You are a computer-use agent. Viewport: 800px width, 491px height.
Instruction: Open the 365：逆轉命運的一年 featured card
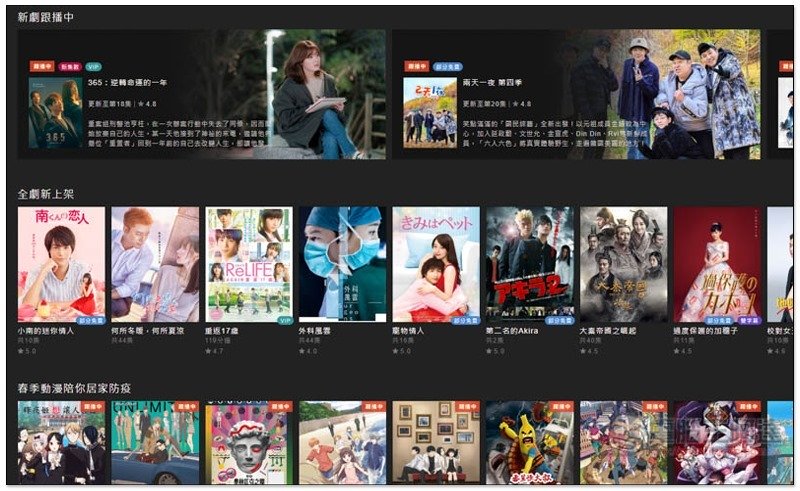(x=200, y=93)
